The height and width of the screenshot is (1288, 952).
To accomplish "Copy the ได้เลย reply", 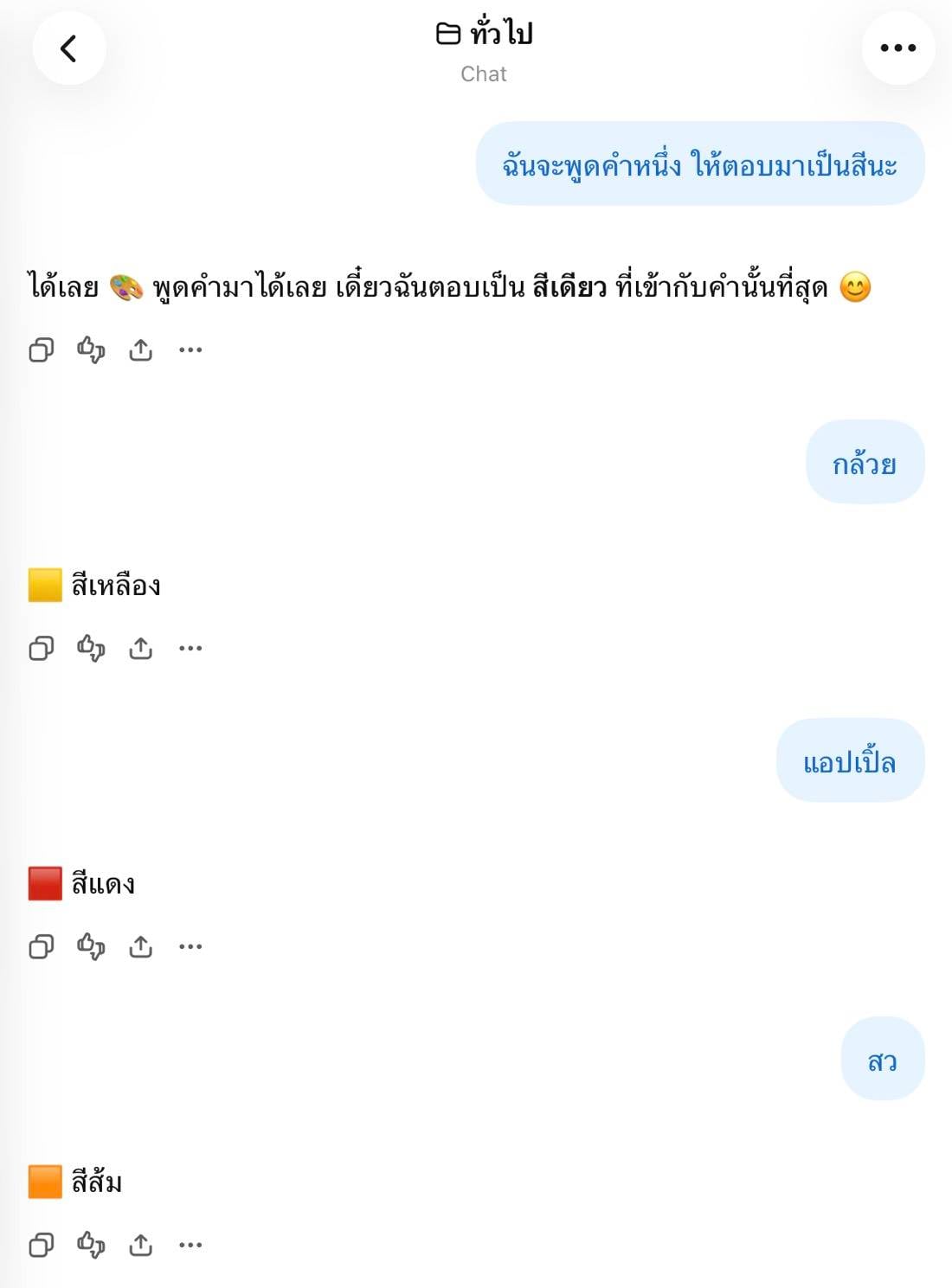I will click(x=42, y=349).
